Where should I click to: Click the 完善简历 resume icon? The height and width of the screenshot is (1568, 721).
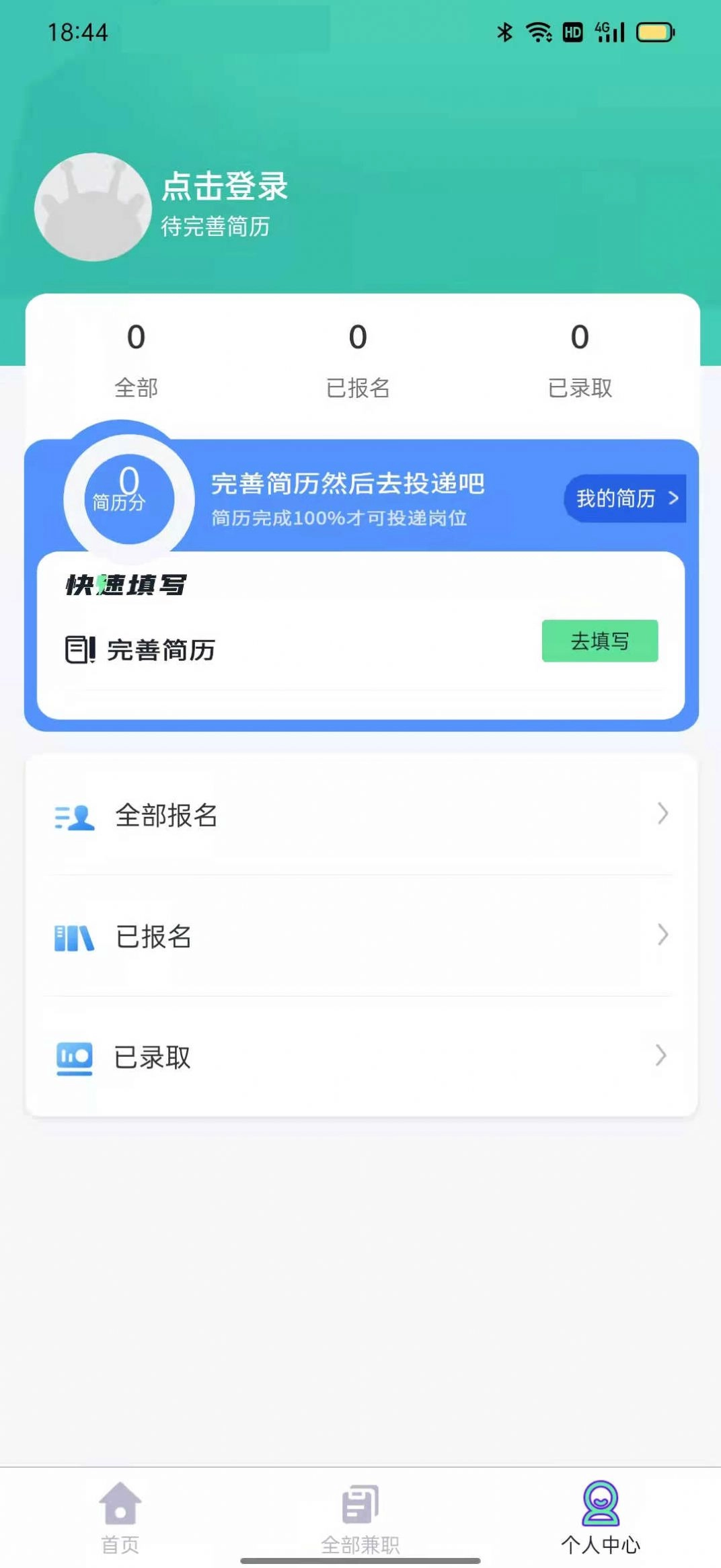(76, 650)
